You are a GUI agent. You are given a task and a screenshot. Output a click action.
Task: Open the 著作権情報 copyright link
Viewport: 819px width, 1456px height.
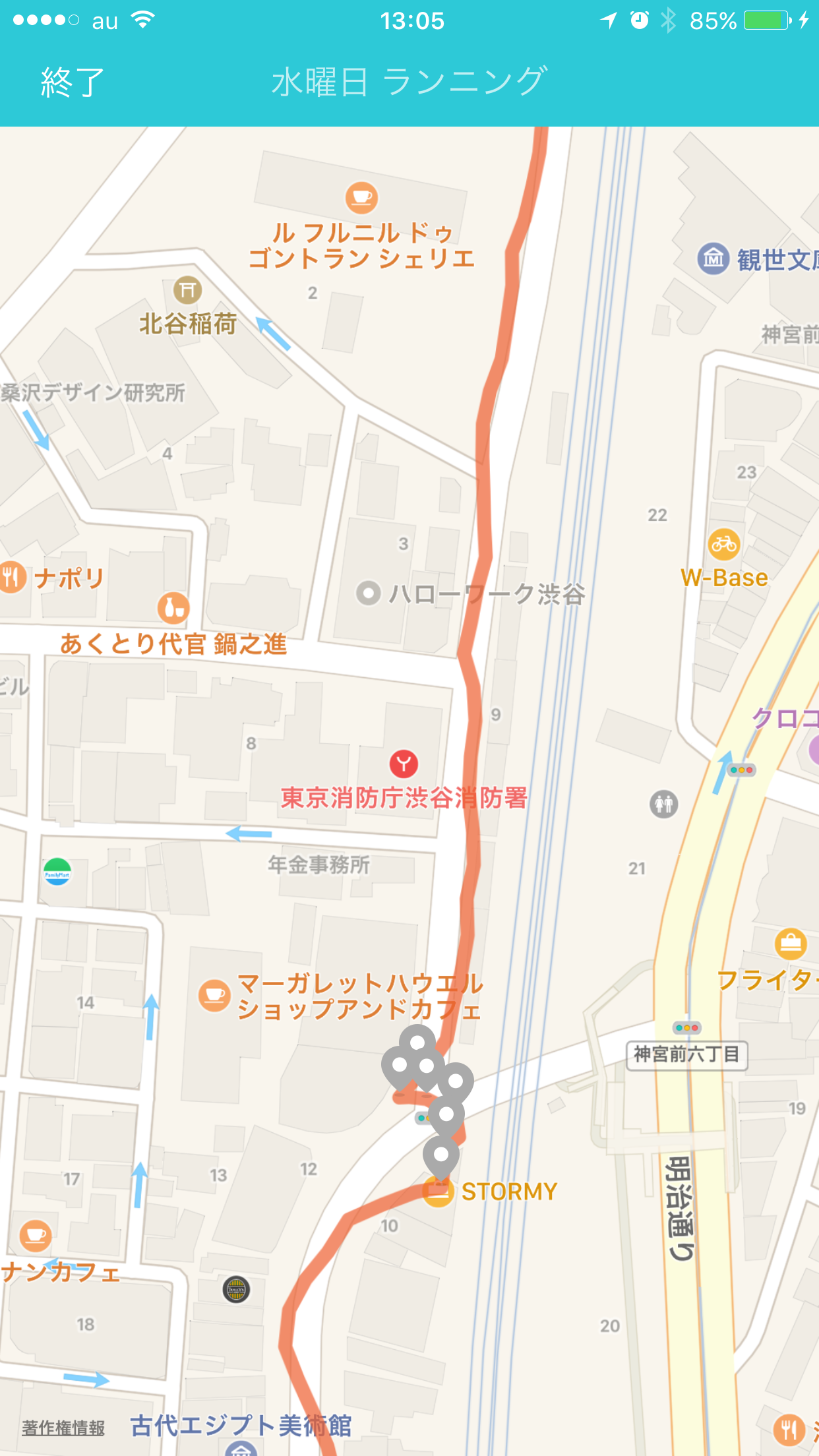click(x=63, y=1428)
